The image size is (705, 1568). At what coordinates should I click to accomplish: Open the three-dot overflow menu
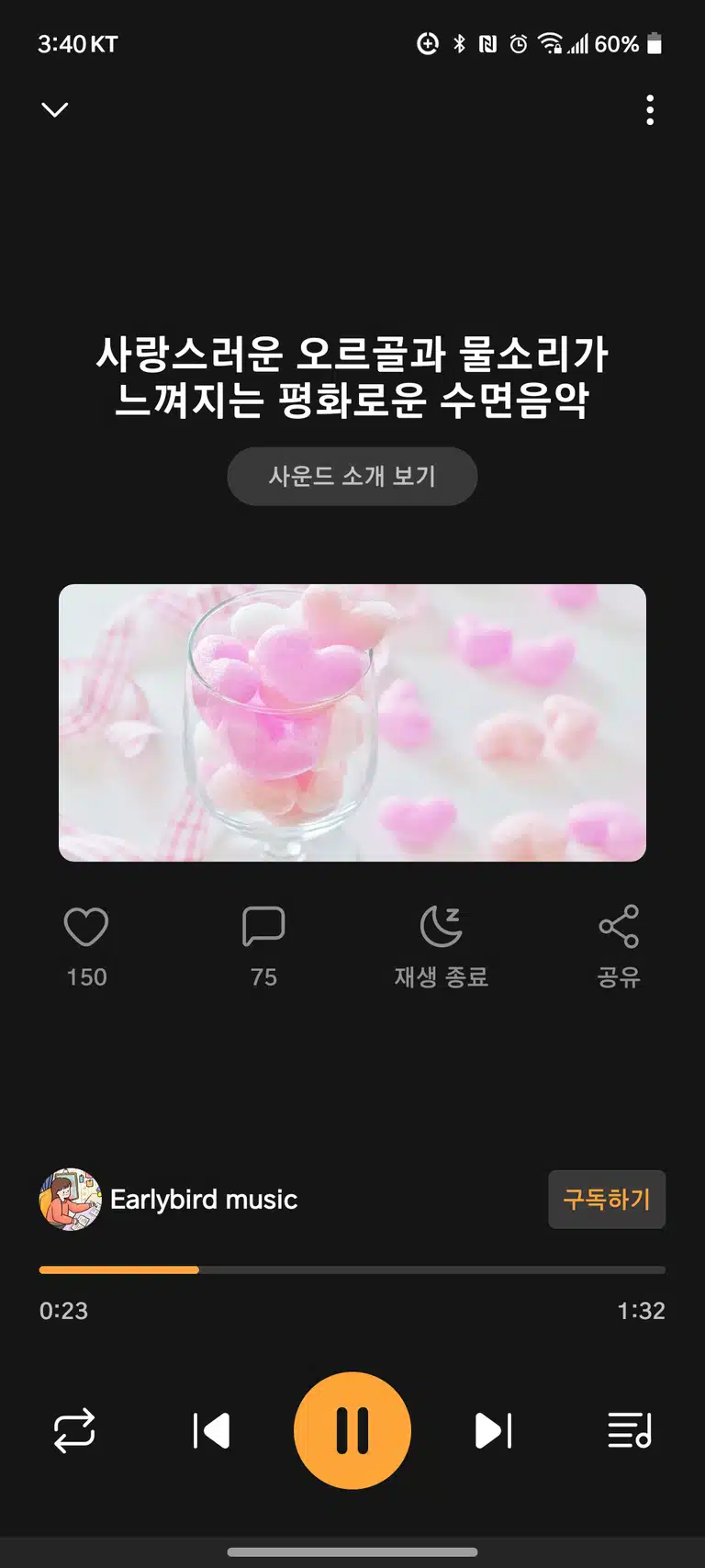[x=650, y=110]
